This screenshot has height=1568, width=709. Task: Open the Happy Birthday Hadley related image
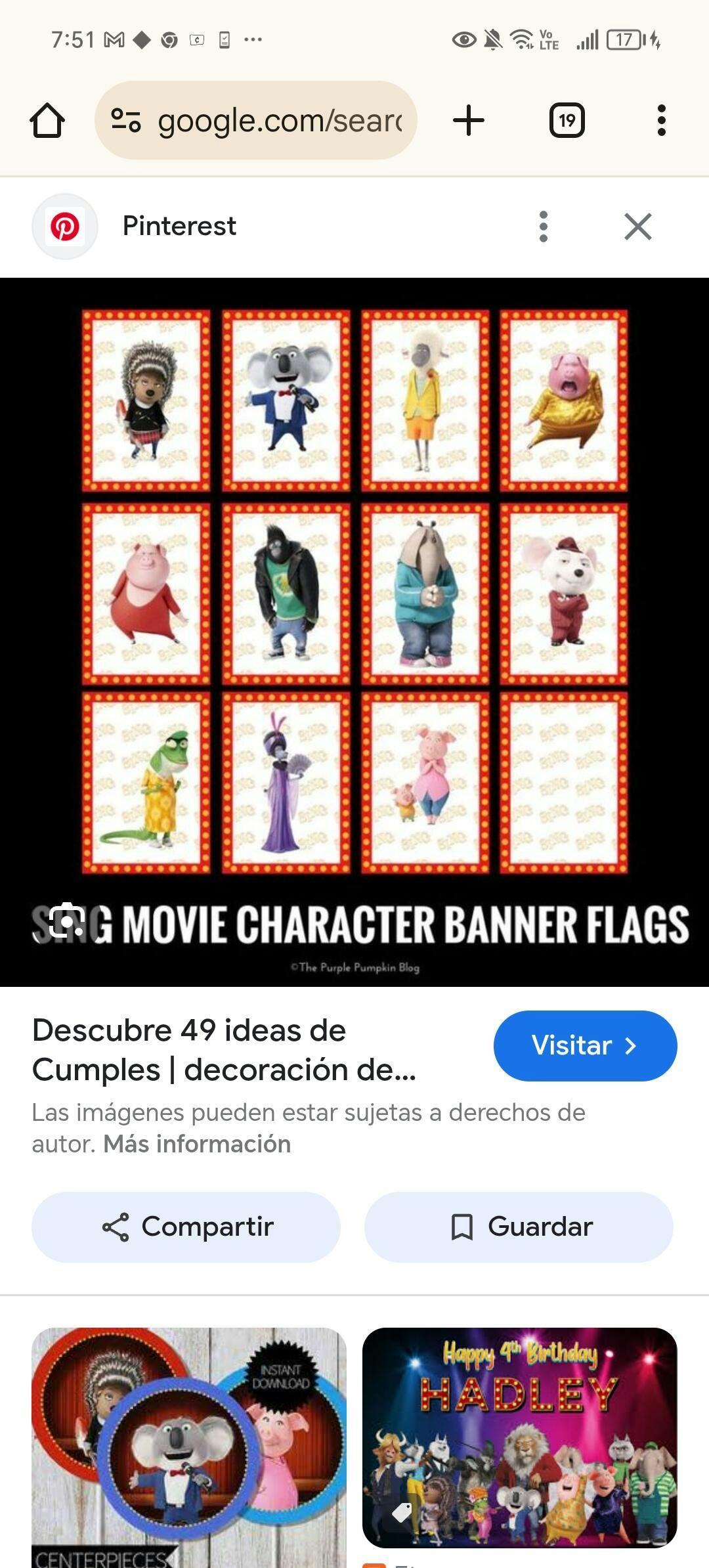[519, 1437]
